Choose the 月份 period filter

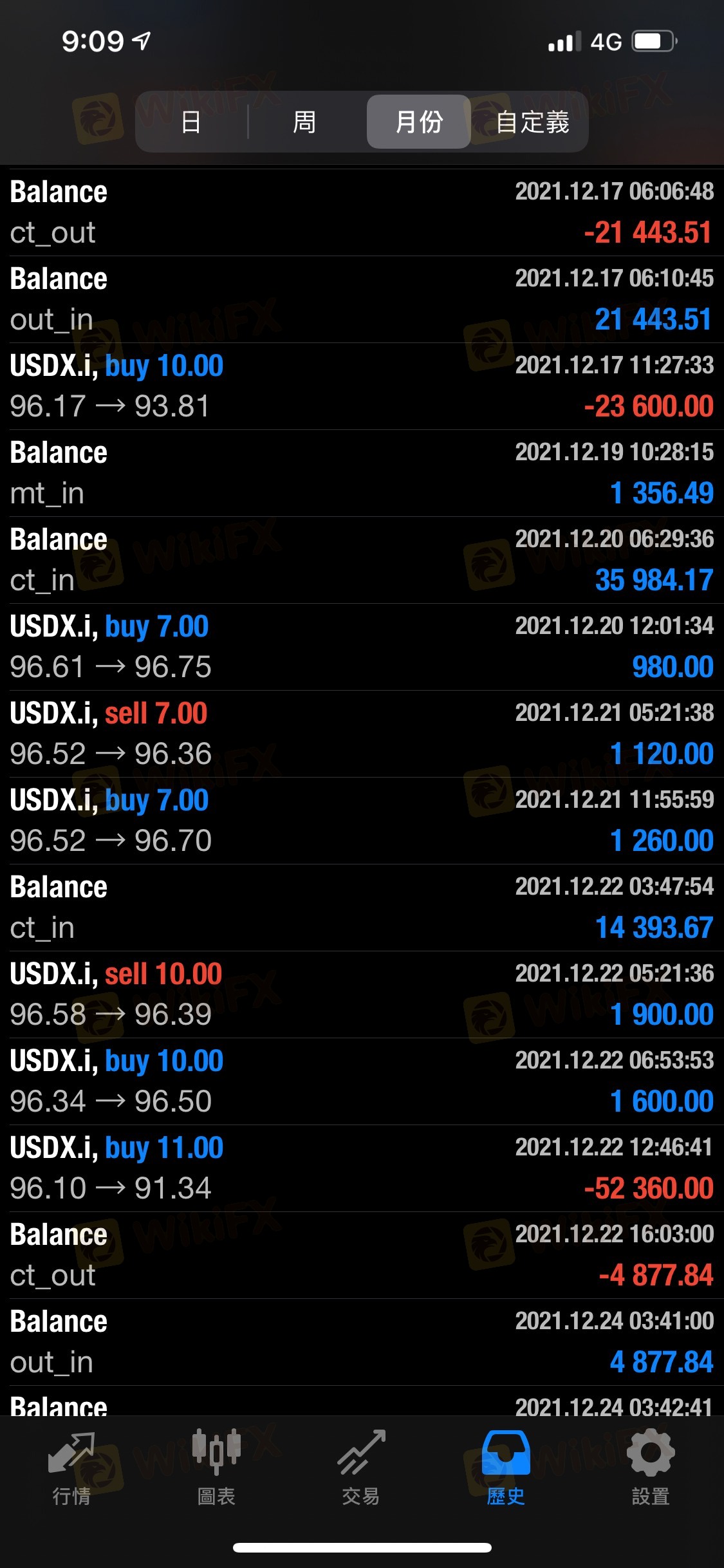419,122
